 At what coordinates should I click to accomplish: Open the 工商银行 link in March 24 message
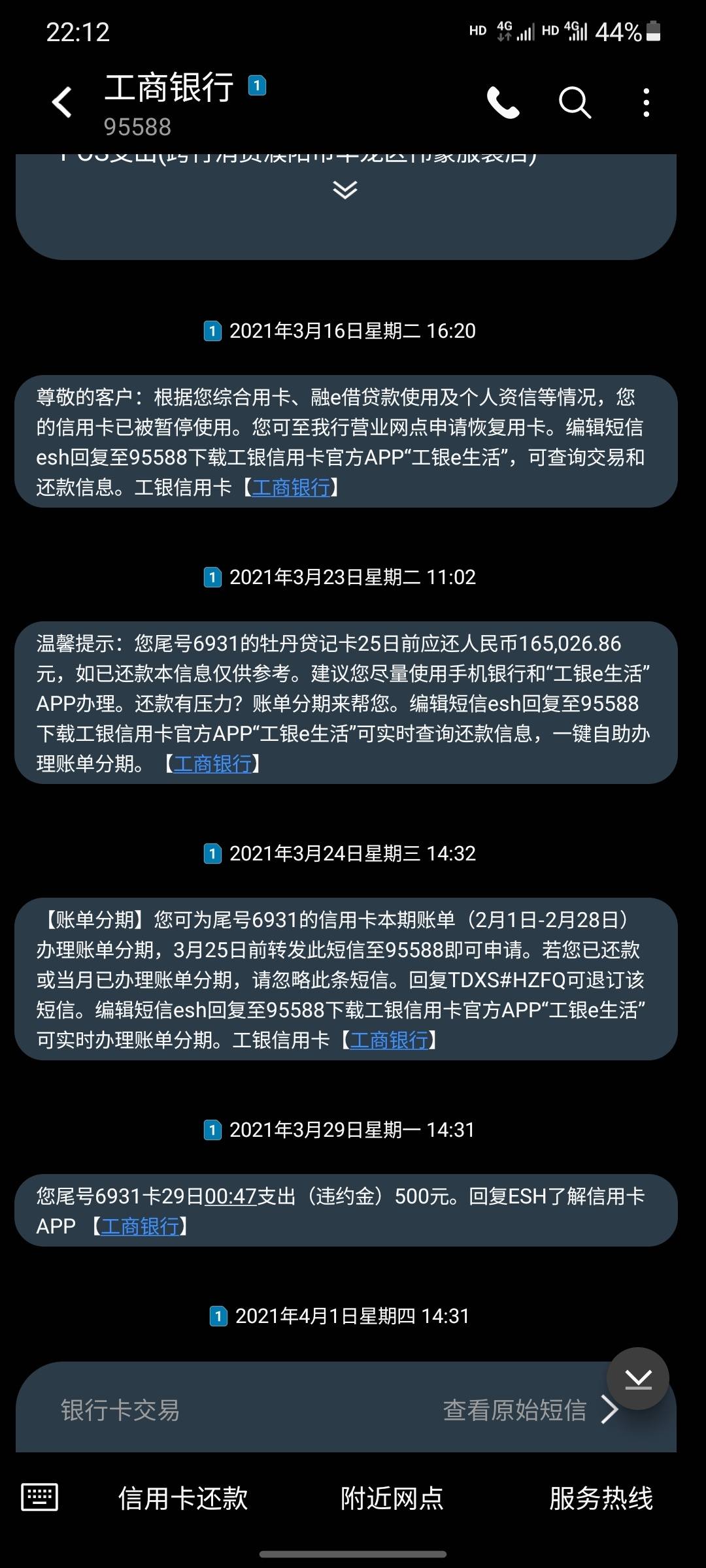pos(389,1040)
